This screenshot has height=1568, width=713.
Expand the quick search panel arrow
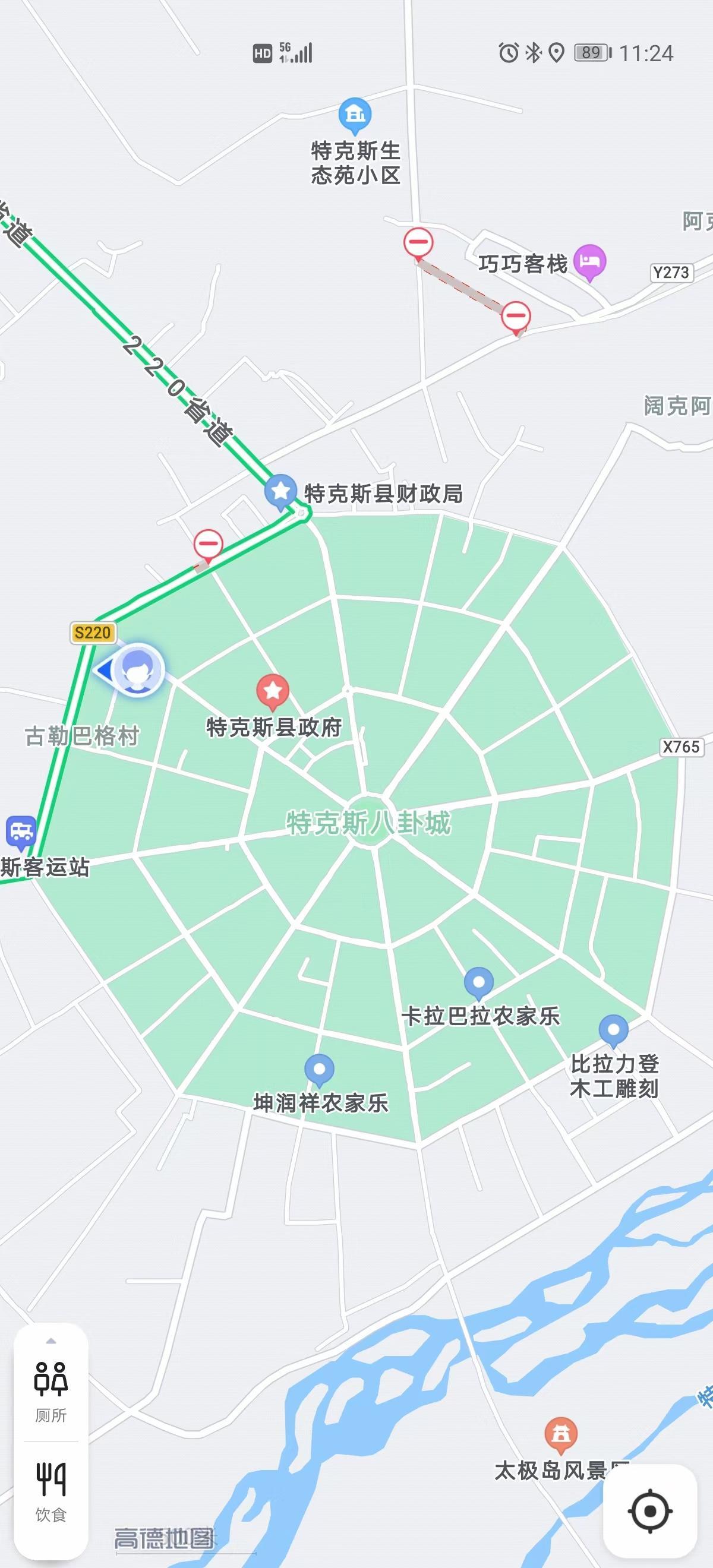coord(51,1341)
